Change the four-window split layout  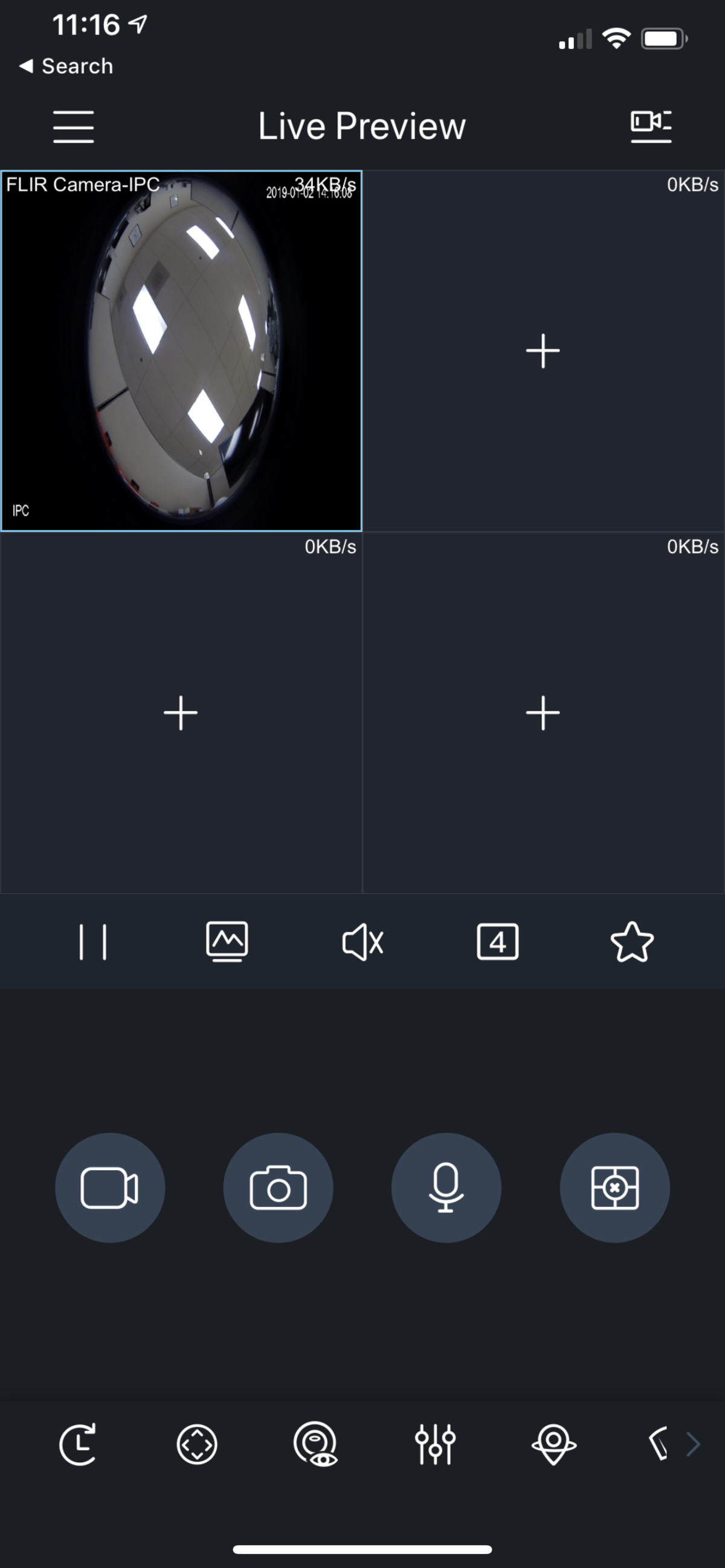pos(497,942)
